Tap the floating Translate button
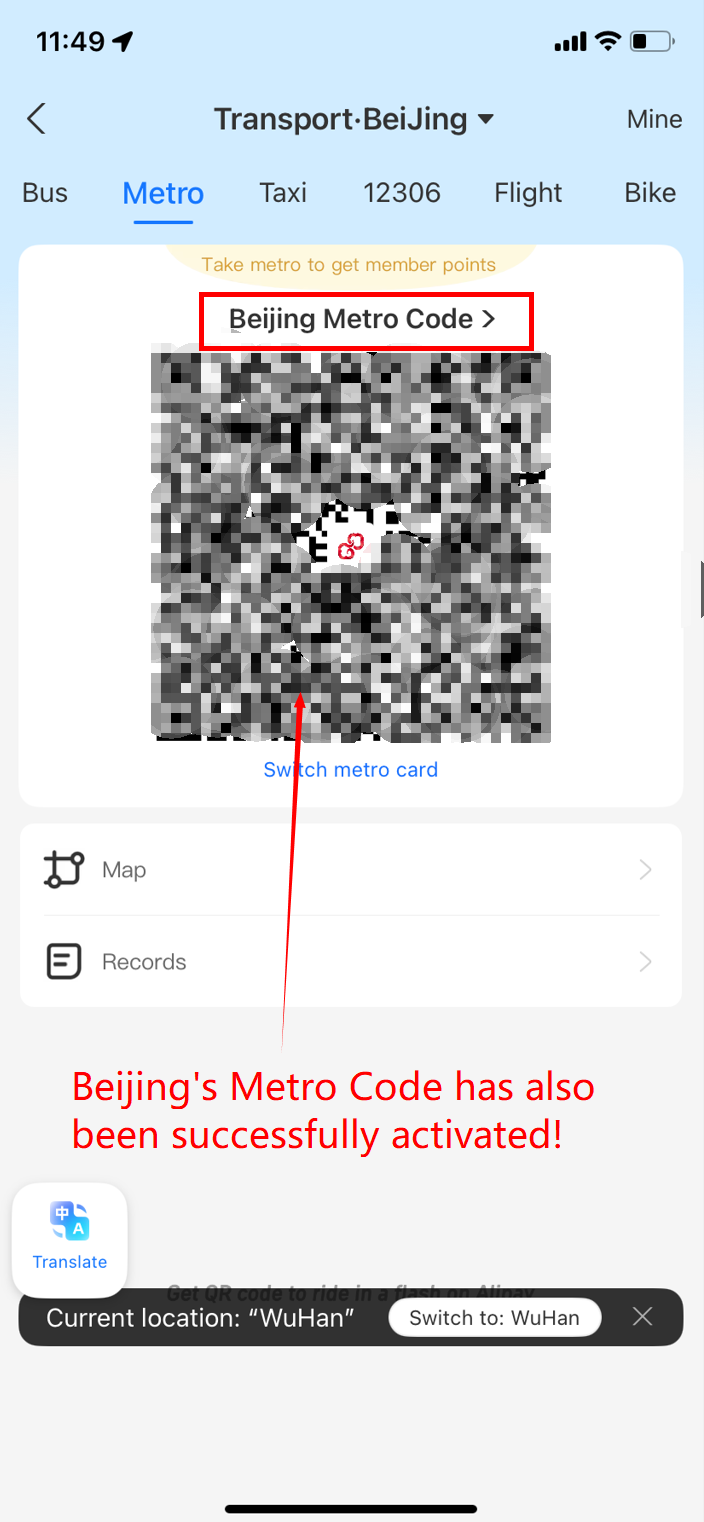The width and height of the screenshot is (704, 1522). coord(69,1239)
